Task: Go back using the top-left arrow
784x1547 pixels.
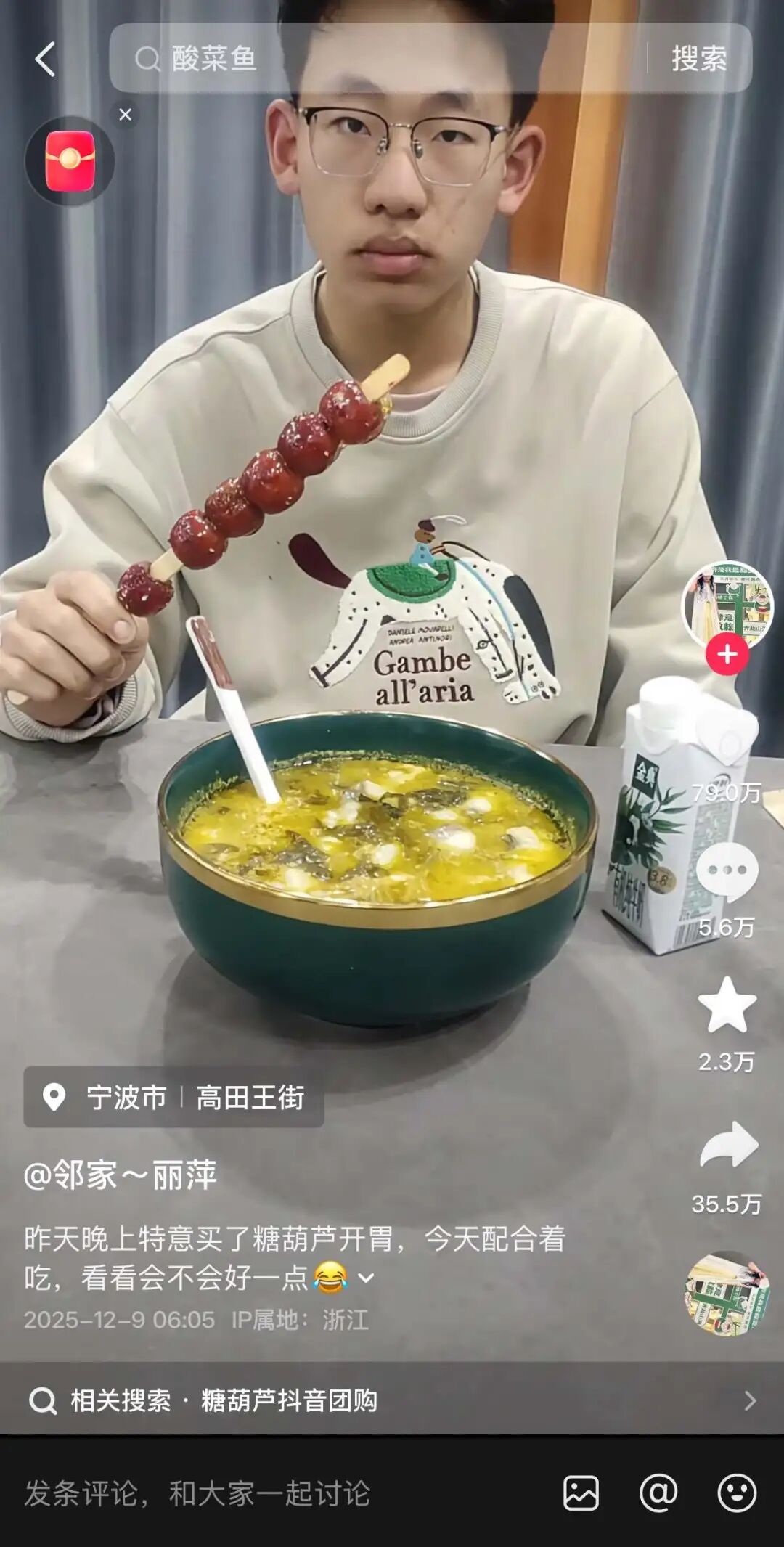Action: pyautogui.click(x=45, y=59)
